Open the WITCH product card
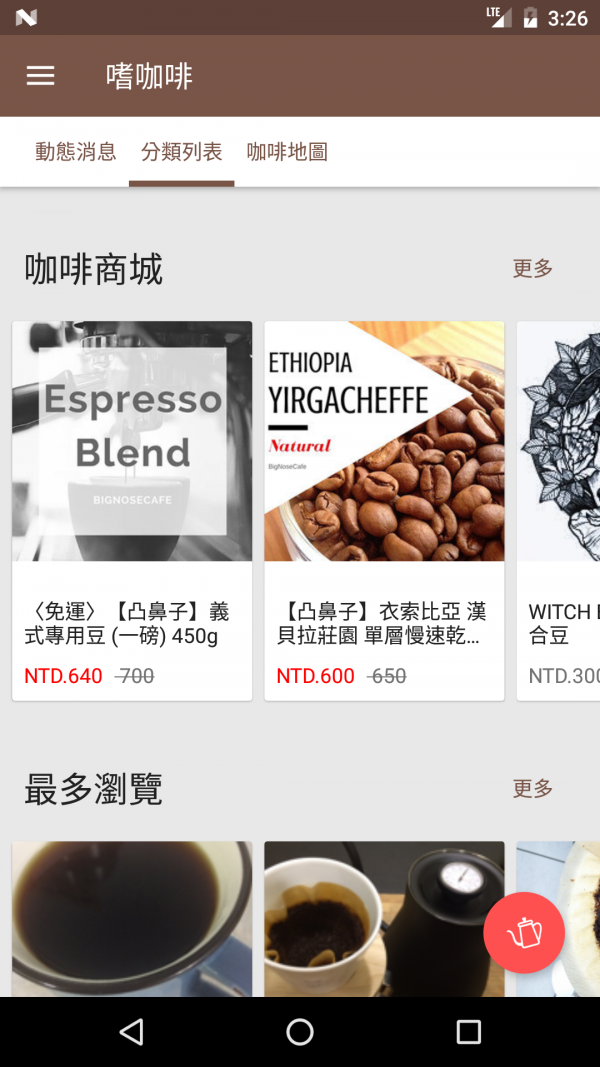The width and height of the screenshot is (600, 1067). [x=560, y=510]
